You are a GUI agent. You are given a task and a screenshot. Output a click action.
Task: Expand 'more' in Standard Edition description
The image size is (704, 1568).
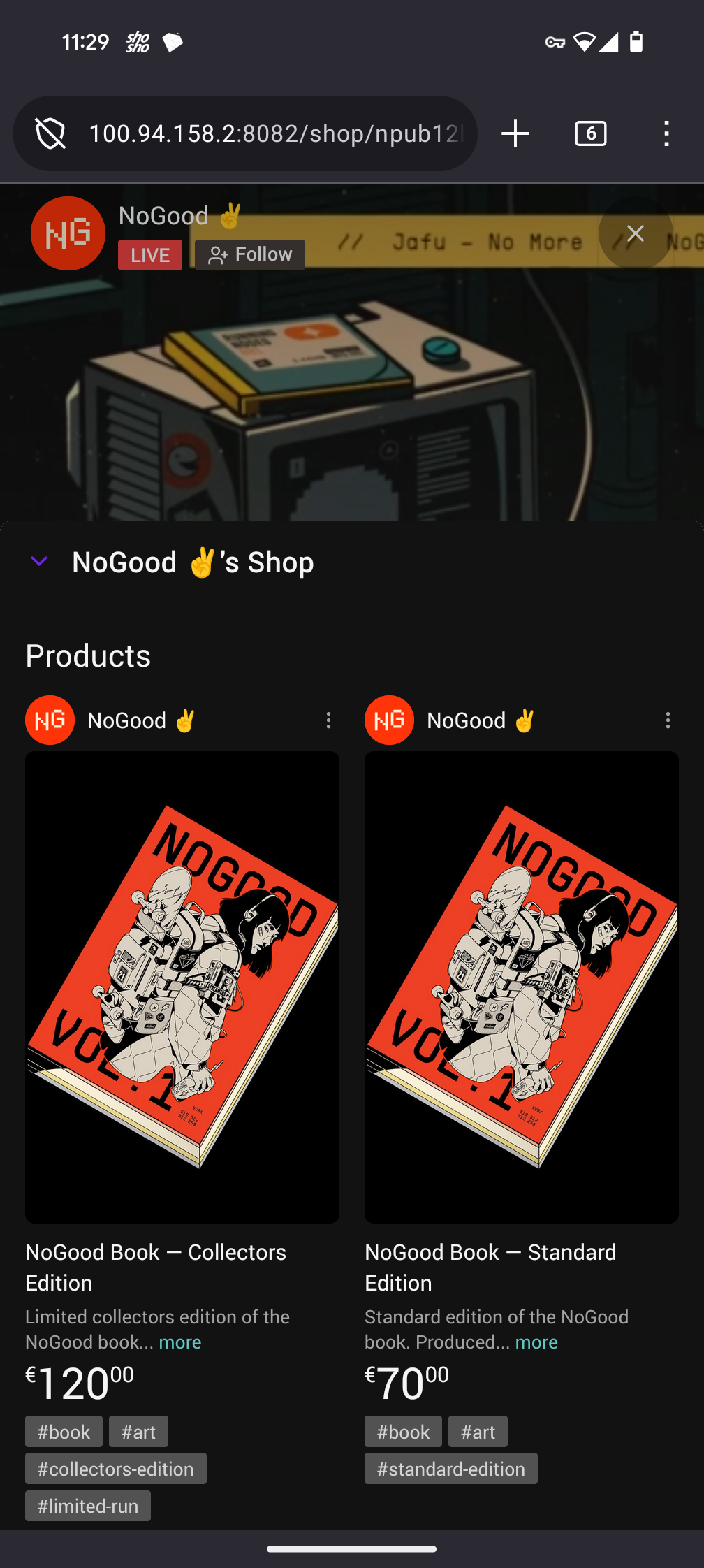536,1342
